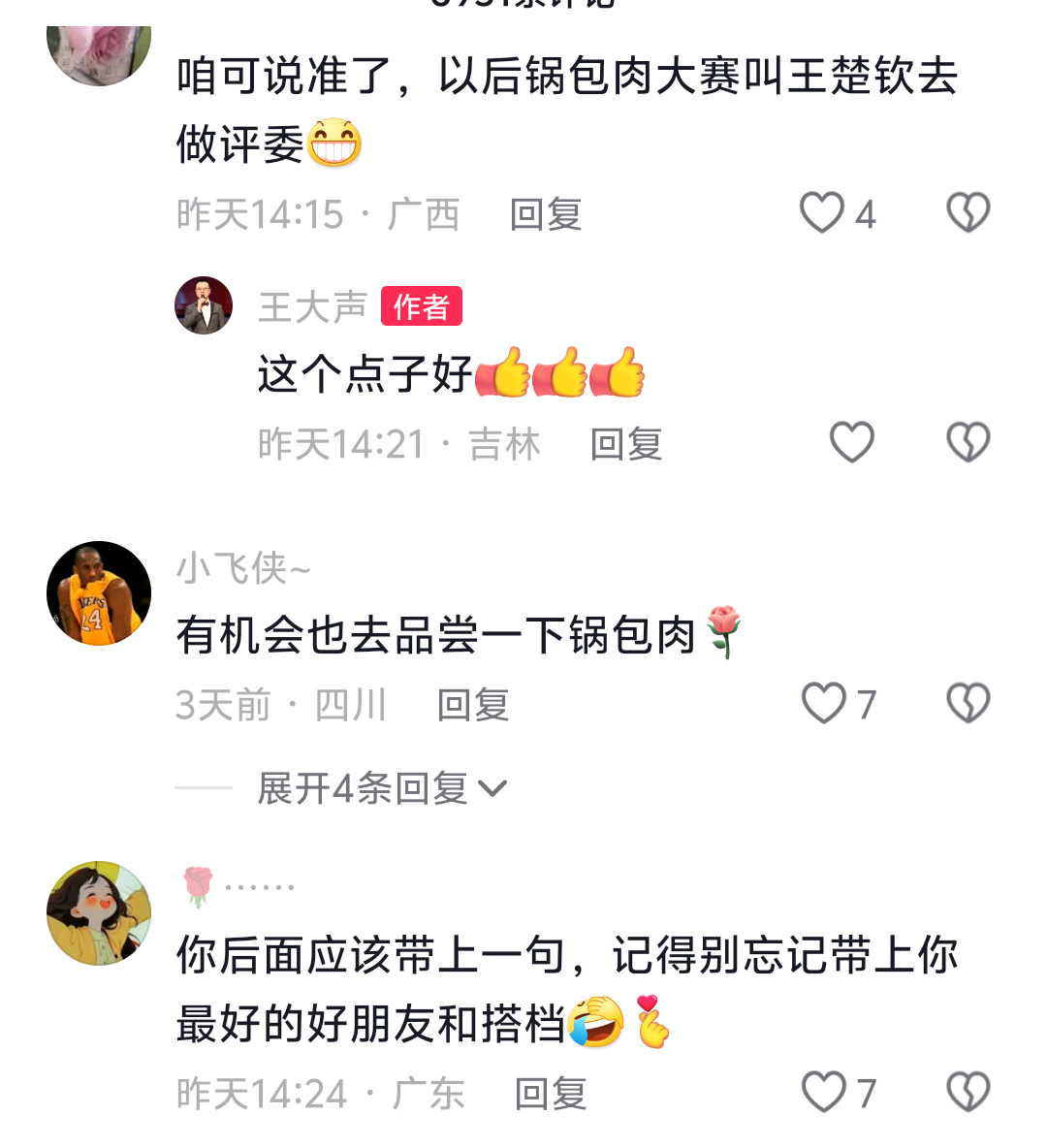Like the comment about 锅包肉大赛 judge
This screenshot has height=1148, width=1047.
pos(822,213)
